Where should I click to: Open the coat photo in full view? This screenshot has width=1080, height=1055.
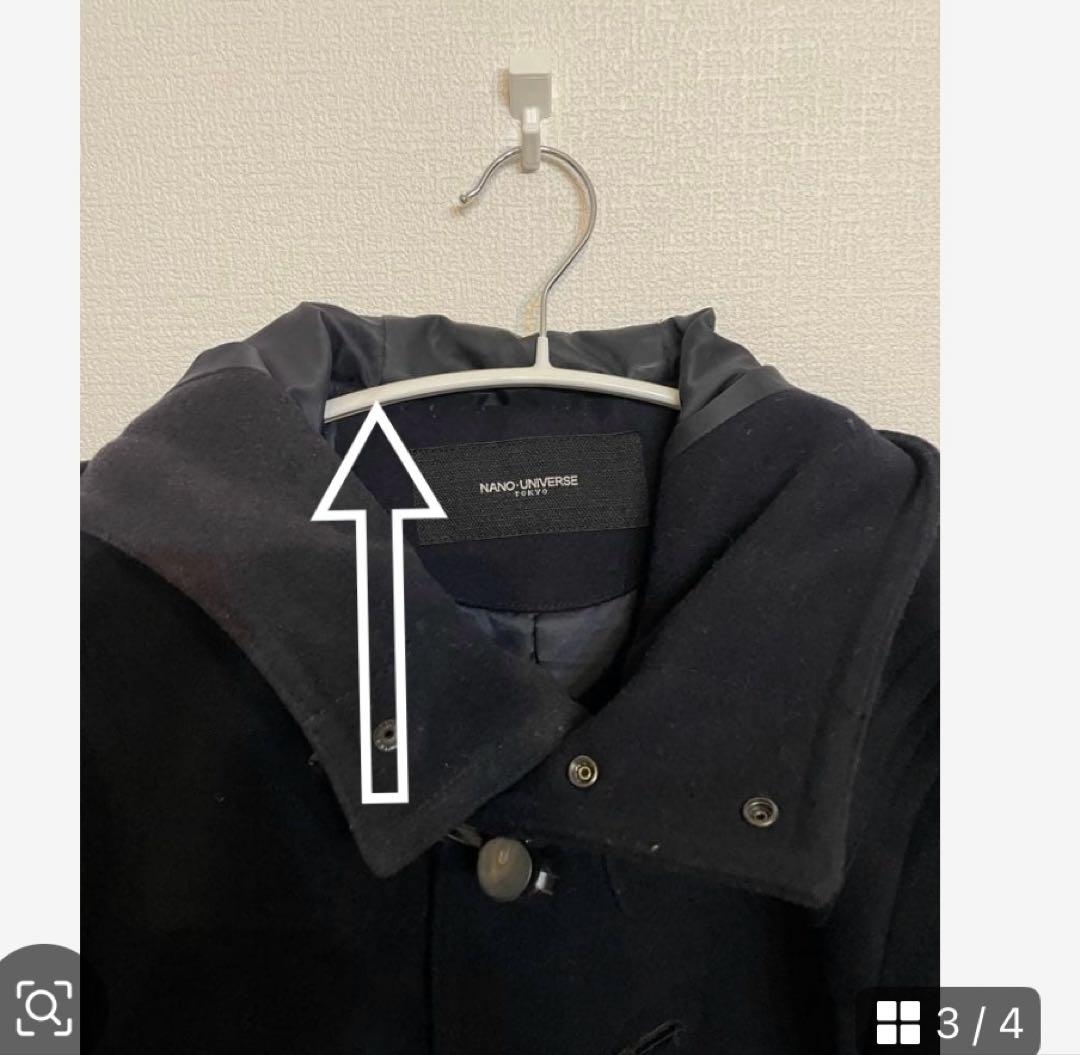pyautogui.click(x=510, y=528)
